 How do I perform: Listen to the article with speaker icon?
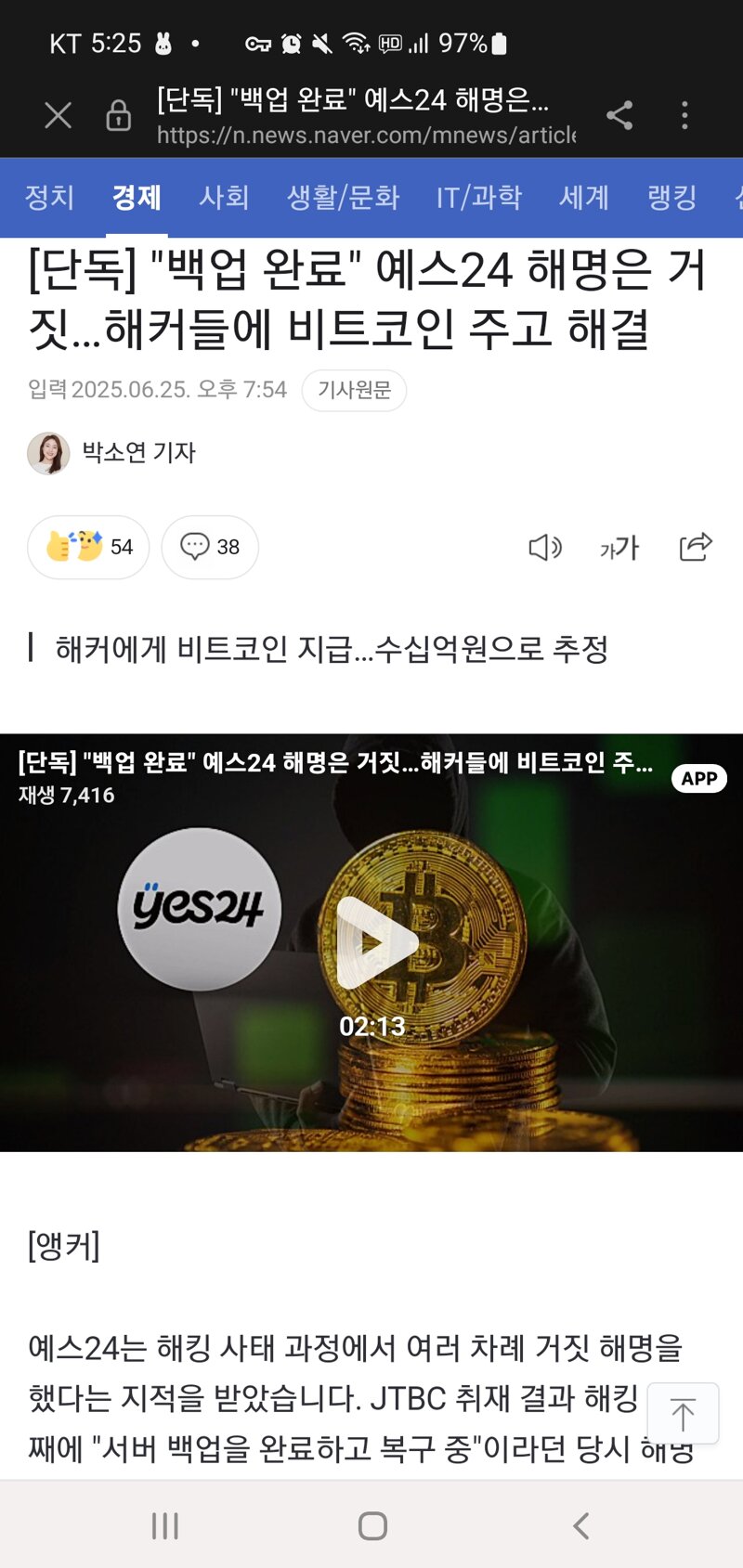[x=544, y=548]
